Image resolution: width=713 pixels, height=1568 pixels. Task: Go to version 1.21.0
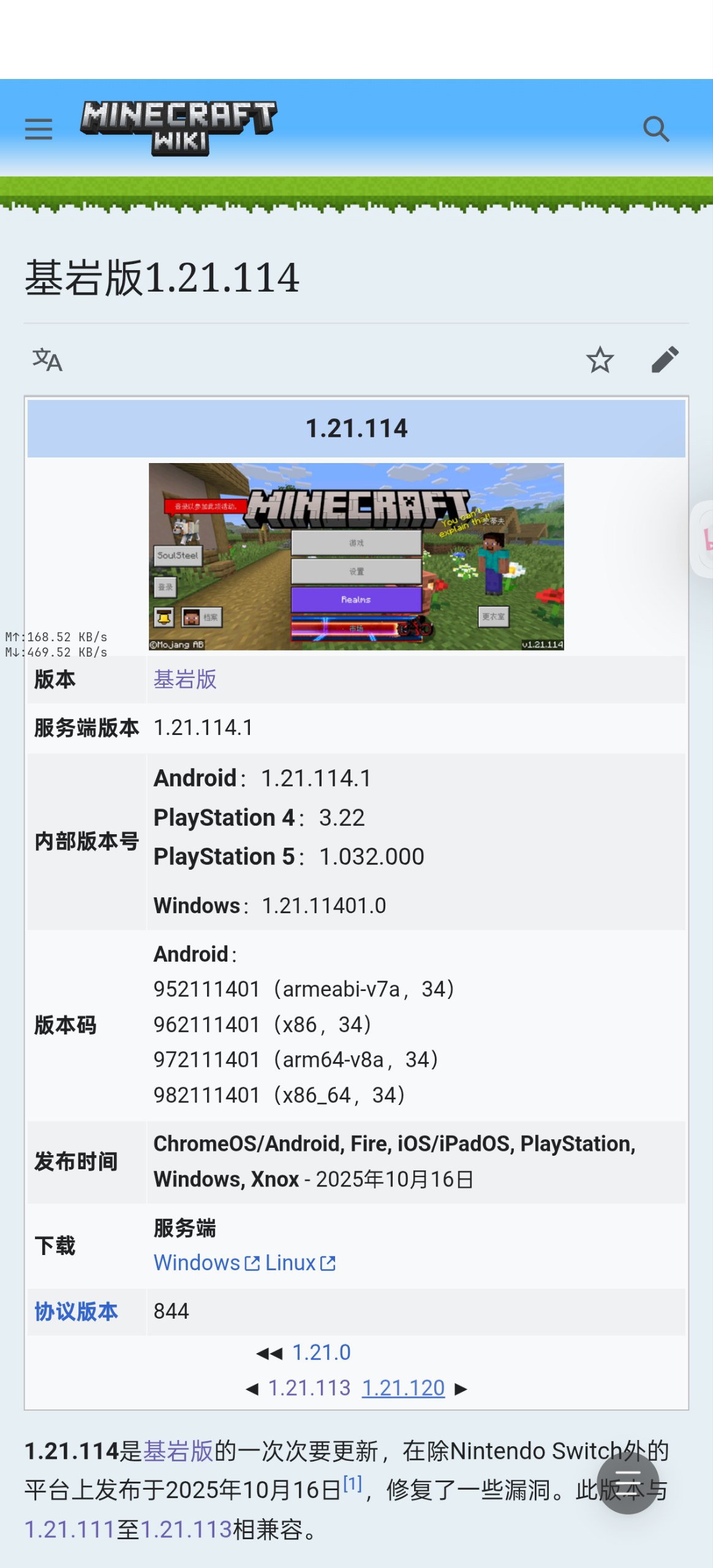pos(321,1352)
